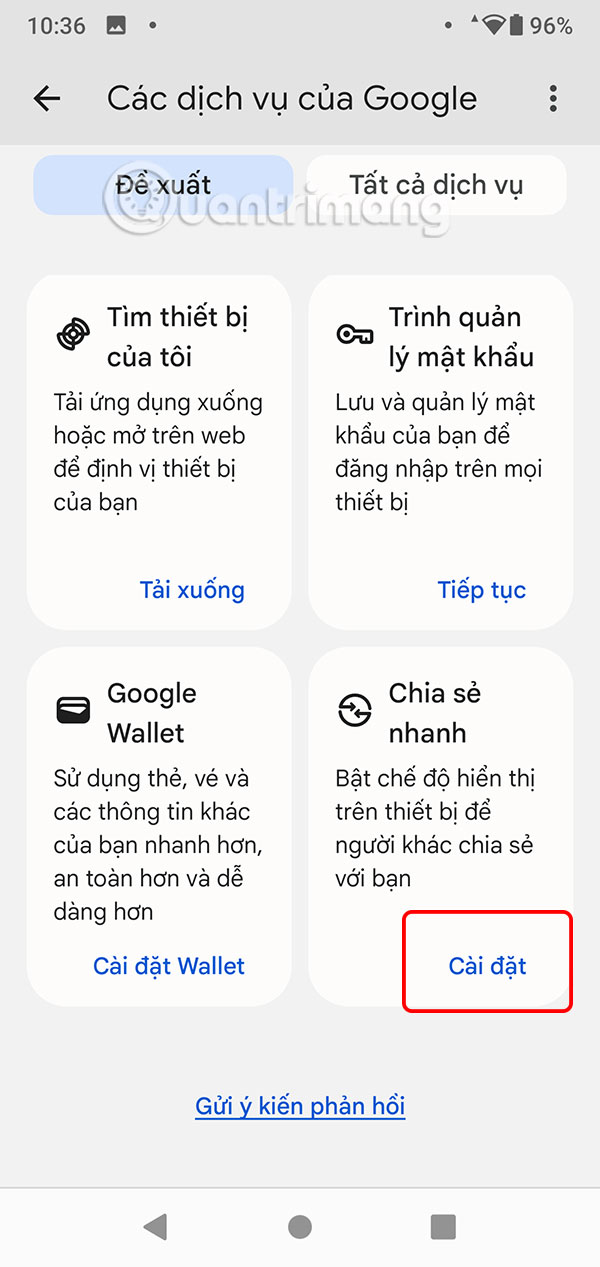Tap the system home button

[x=299, y=1227]
